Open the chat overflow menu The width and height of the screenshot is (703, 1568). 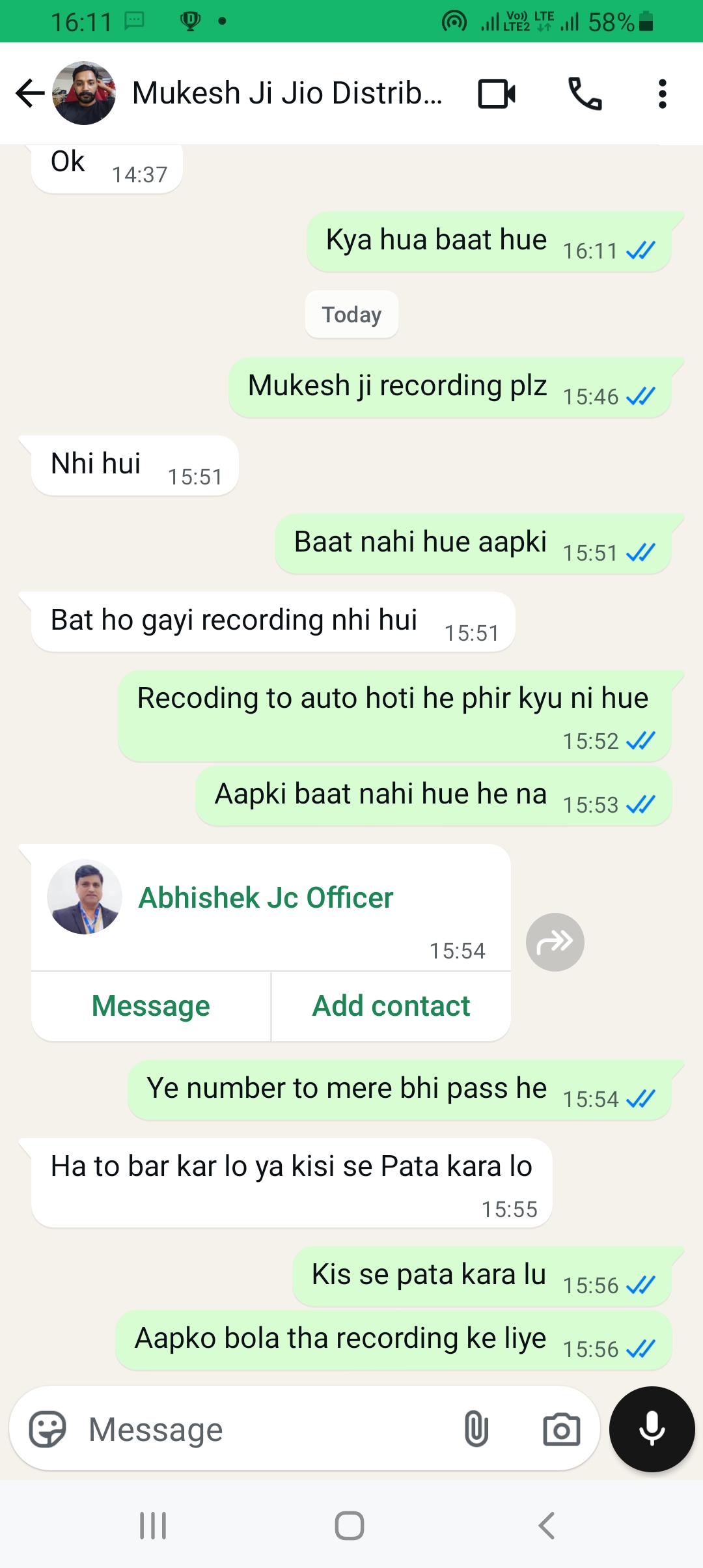(x=662, y=93)
